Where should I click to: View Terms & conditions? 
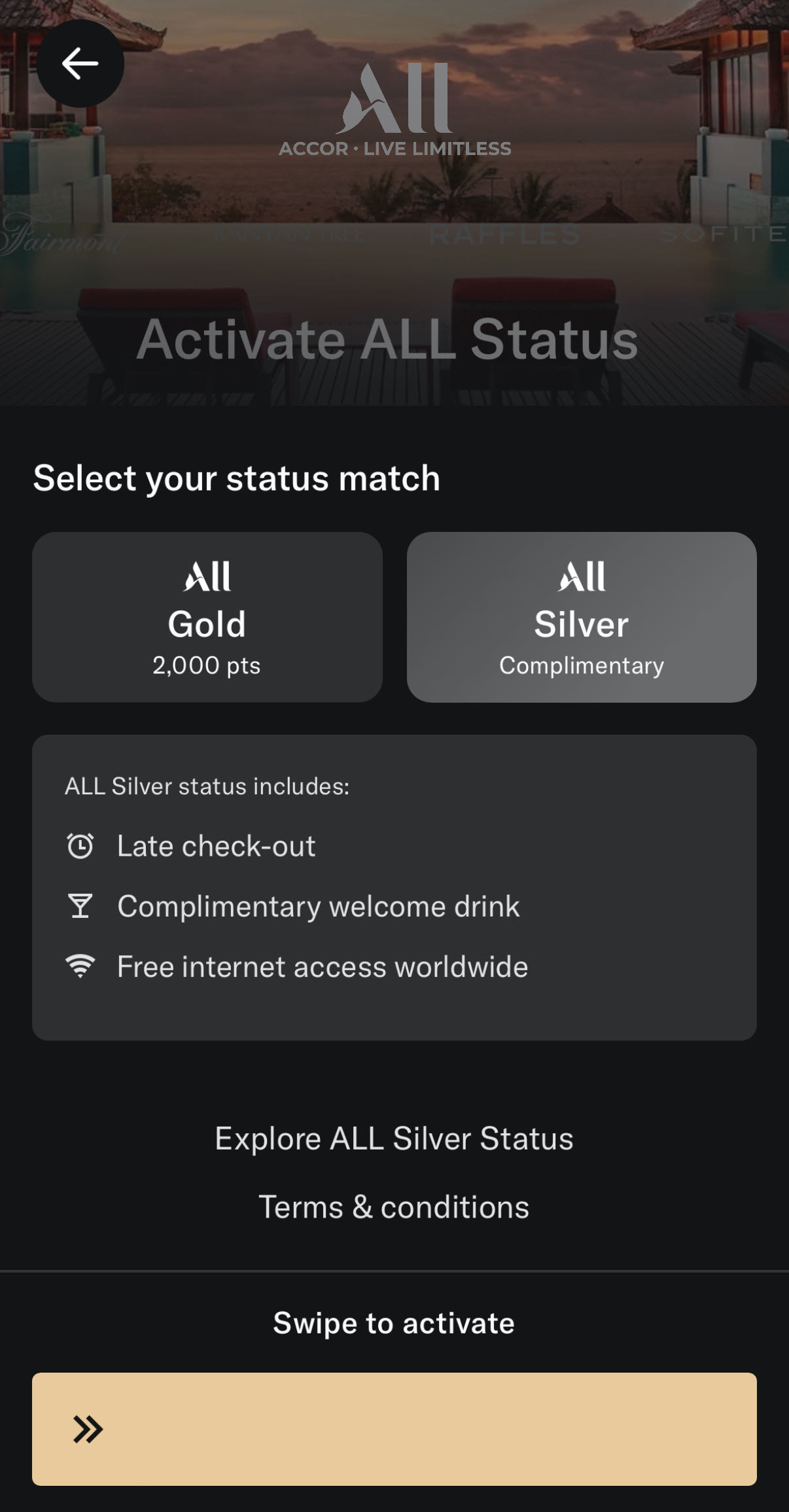click(x=394, y=1207)
